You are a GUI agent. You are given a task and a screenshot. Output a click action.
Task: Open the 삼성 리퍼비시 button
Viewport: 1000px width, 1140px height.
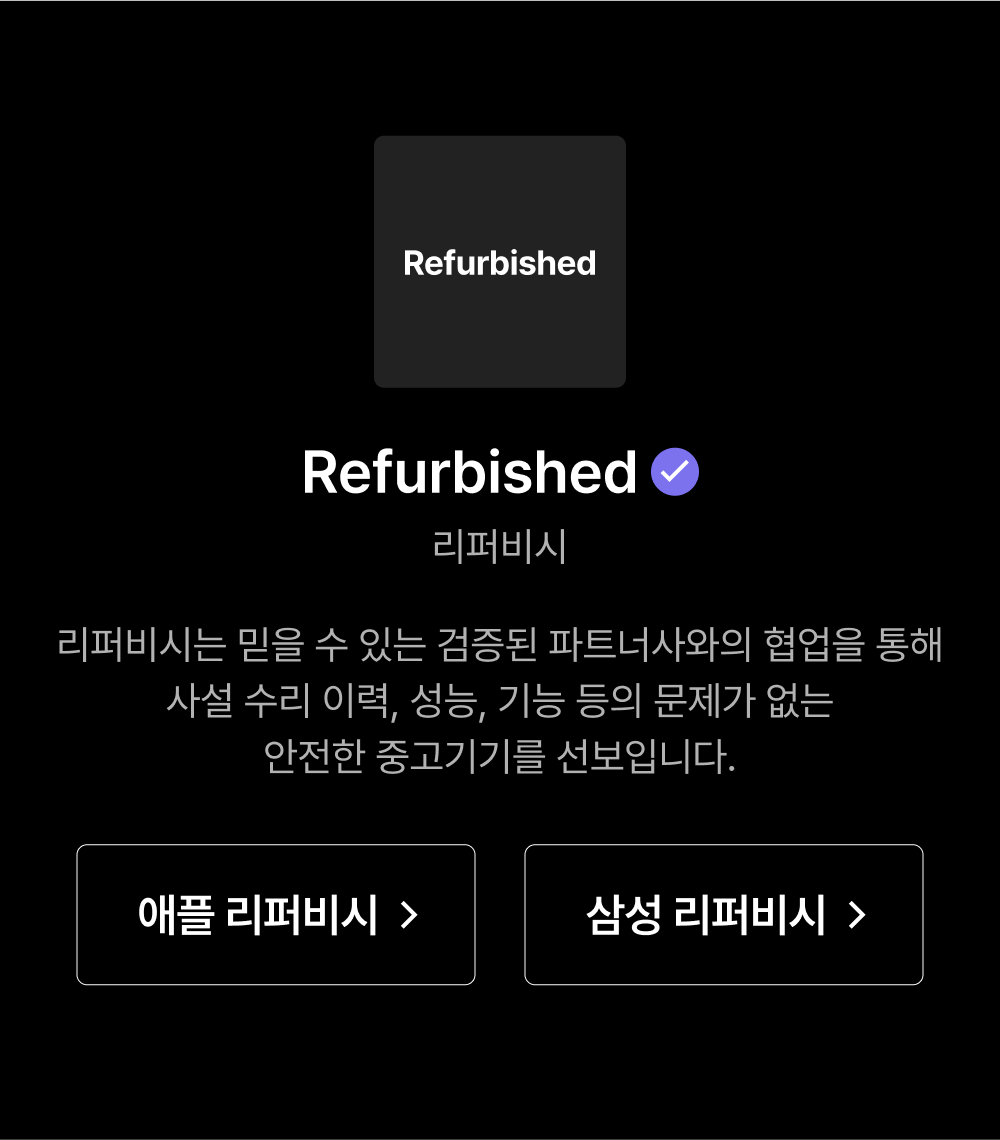click(724, 915)
